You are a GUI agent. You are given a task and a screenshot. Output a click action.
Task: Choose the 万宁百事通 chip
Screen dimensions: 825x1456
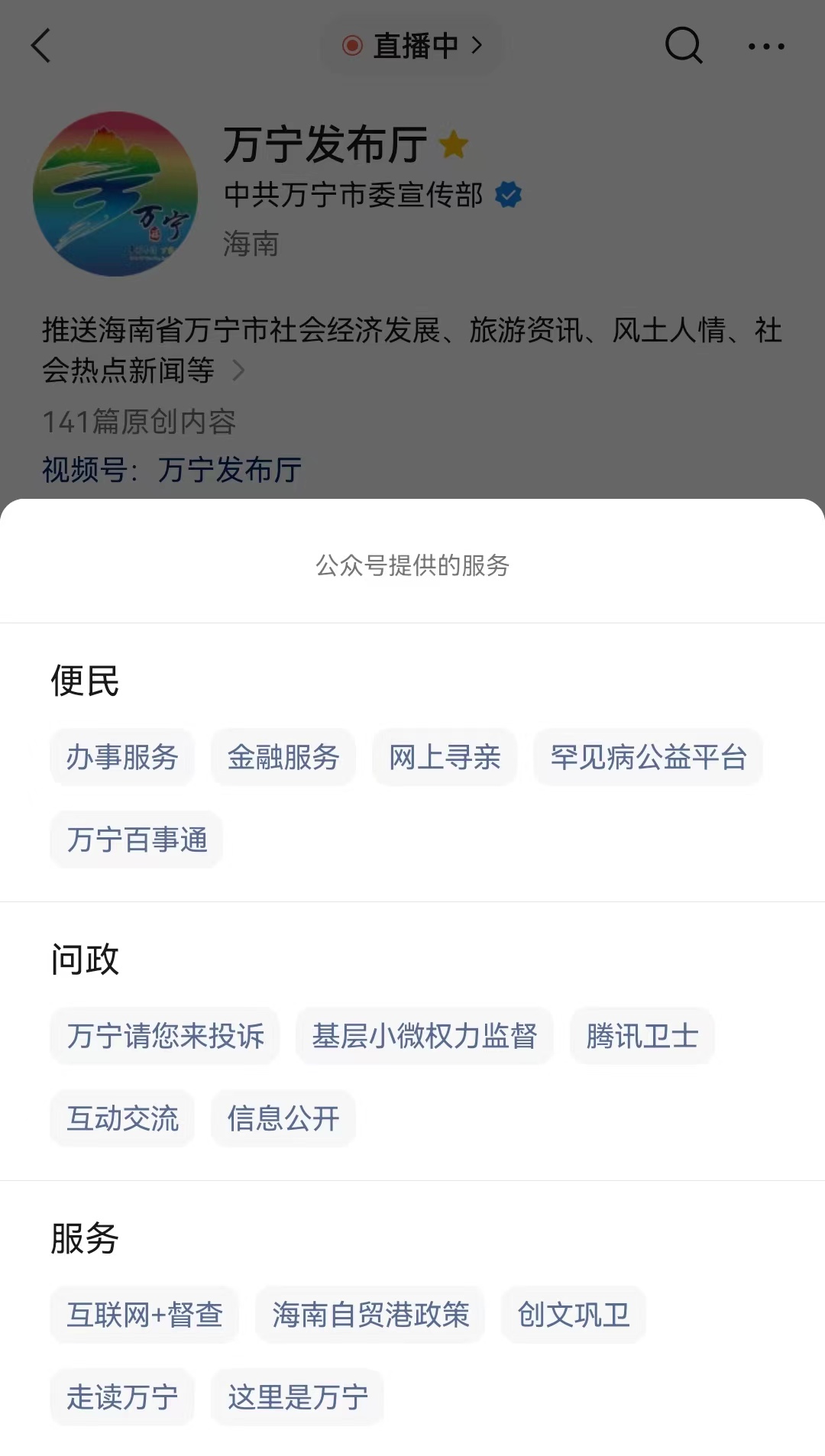click(x=137, y=840)
